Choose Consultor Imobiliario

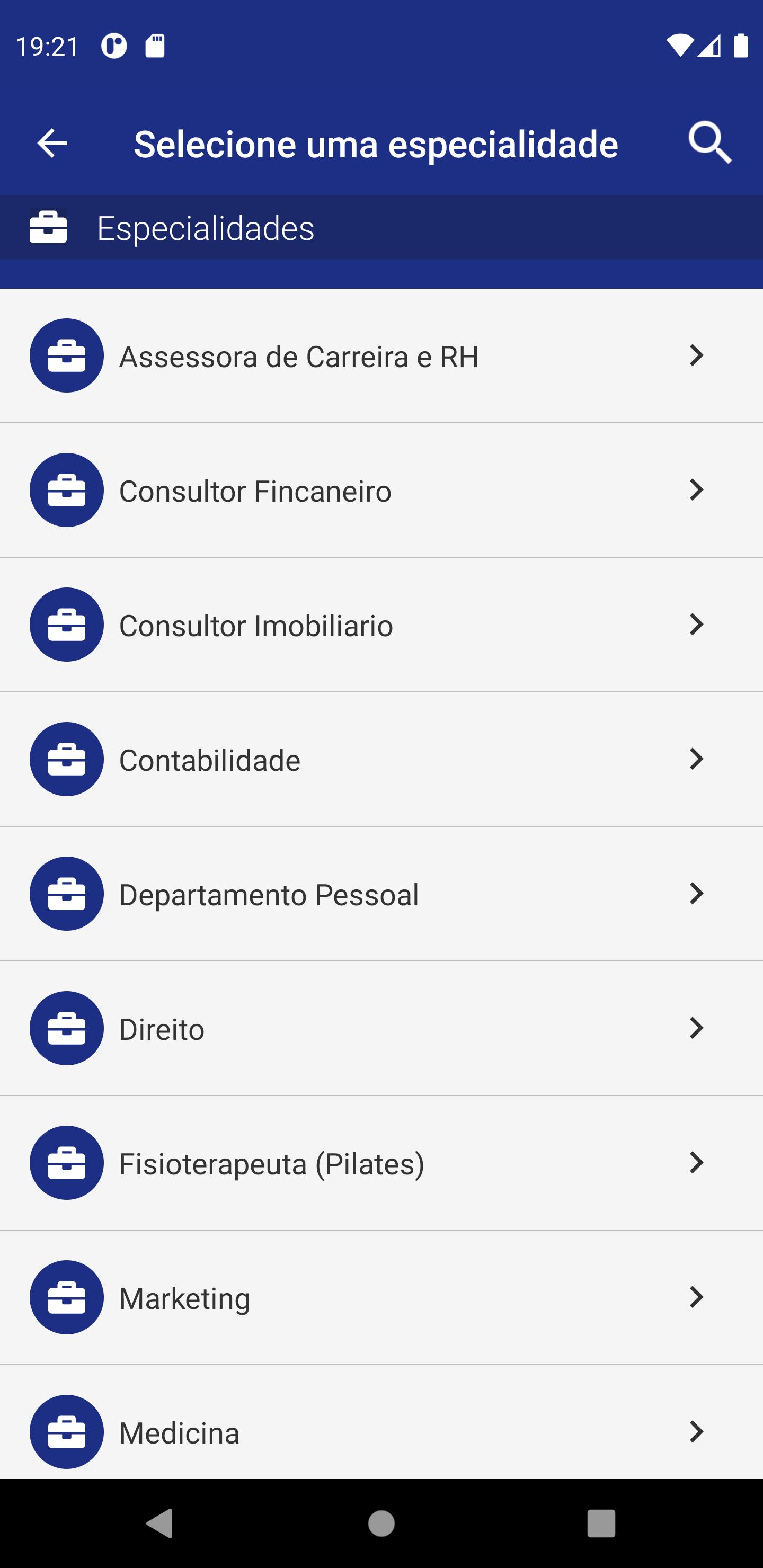coord(381,625)
